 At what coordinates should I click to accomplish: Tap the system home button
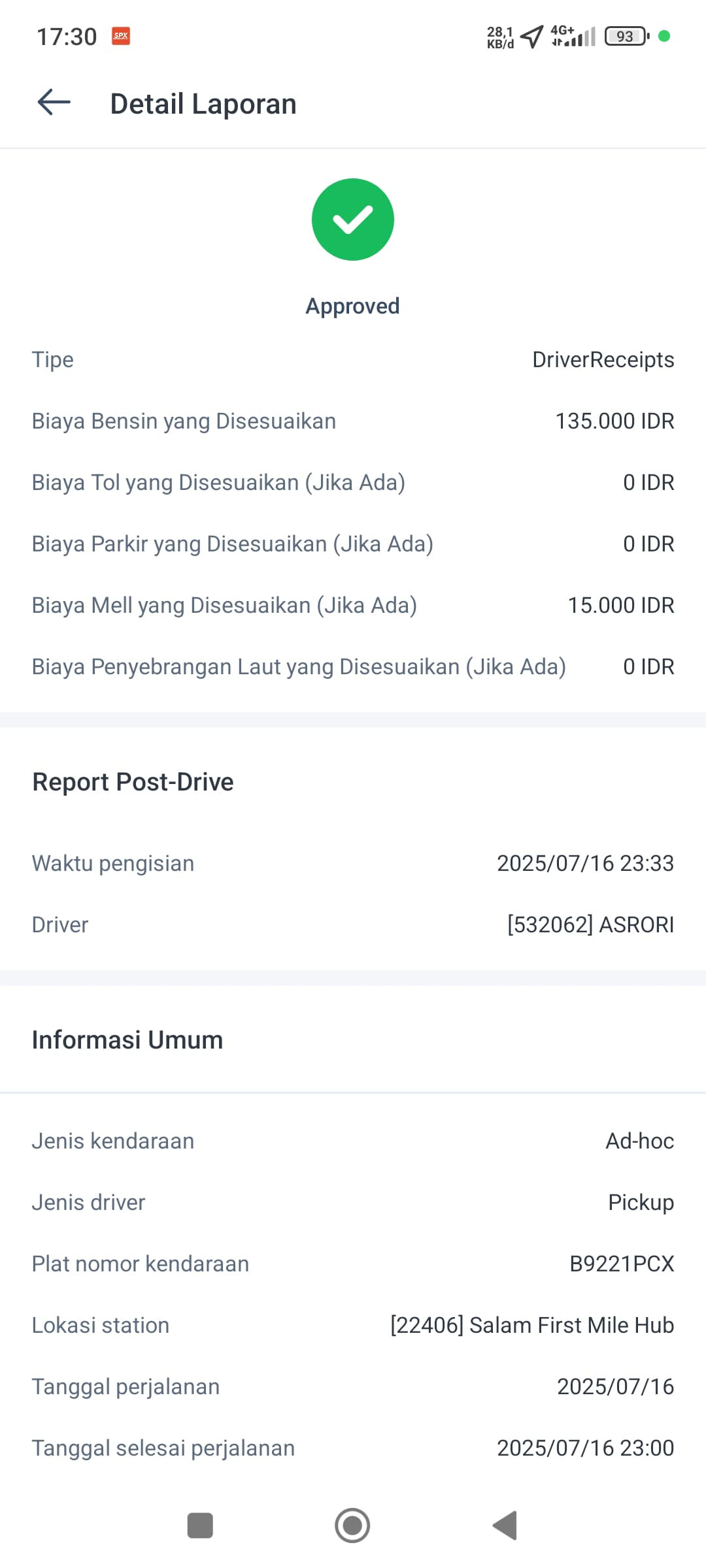click(352, 1525)
